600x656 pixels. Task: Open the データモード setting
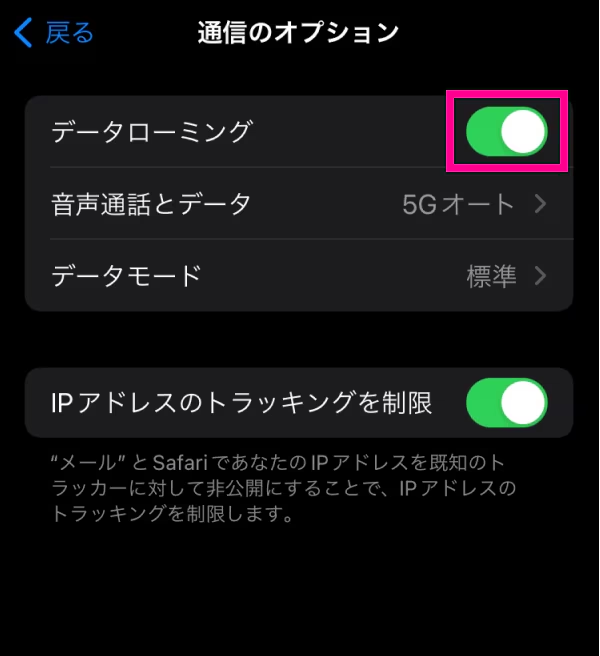coord(298,275)
